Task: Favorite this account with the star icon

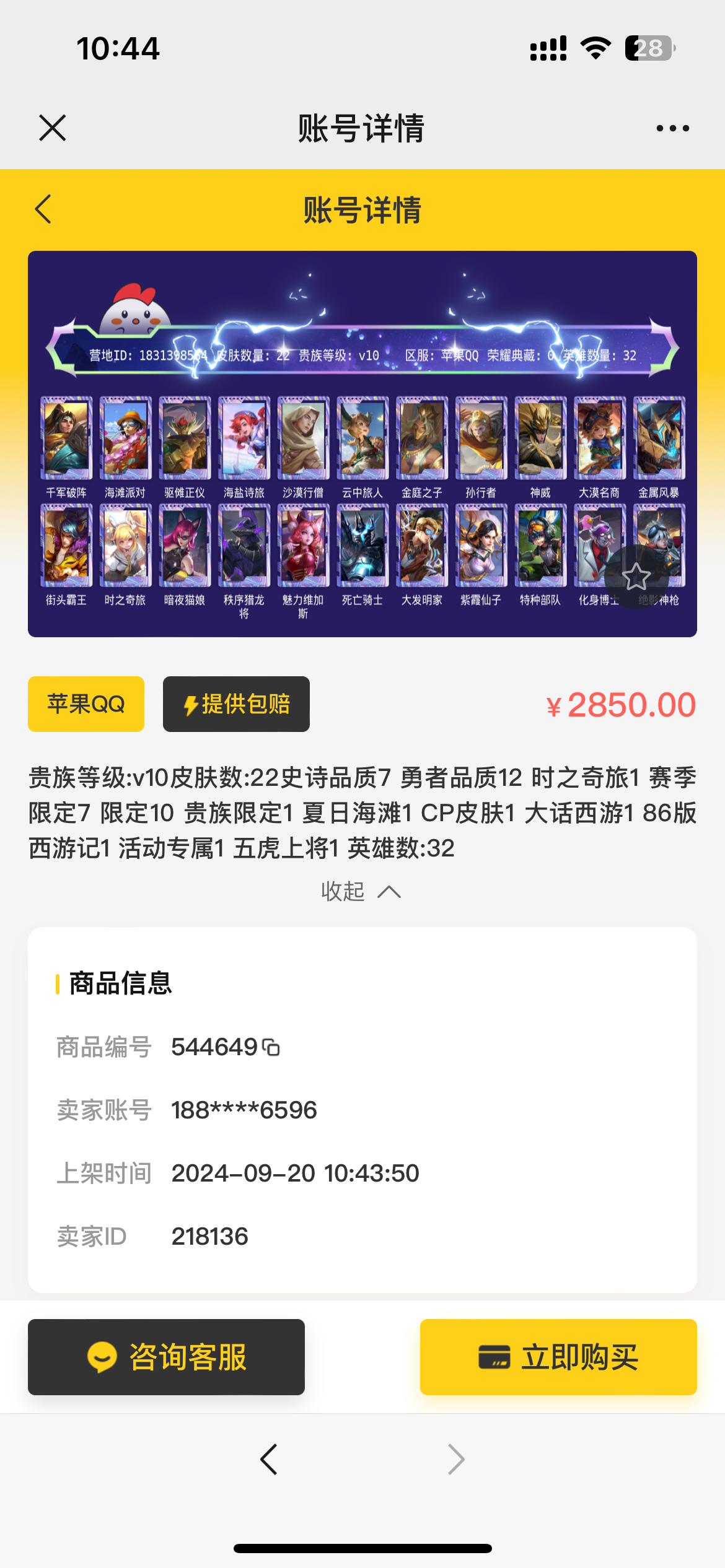Action: click(636, 577)
